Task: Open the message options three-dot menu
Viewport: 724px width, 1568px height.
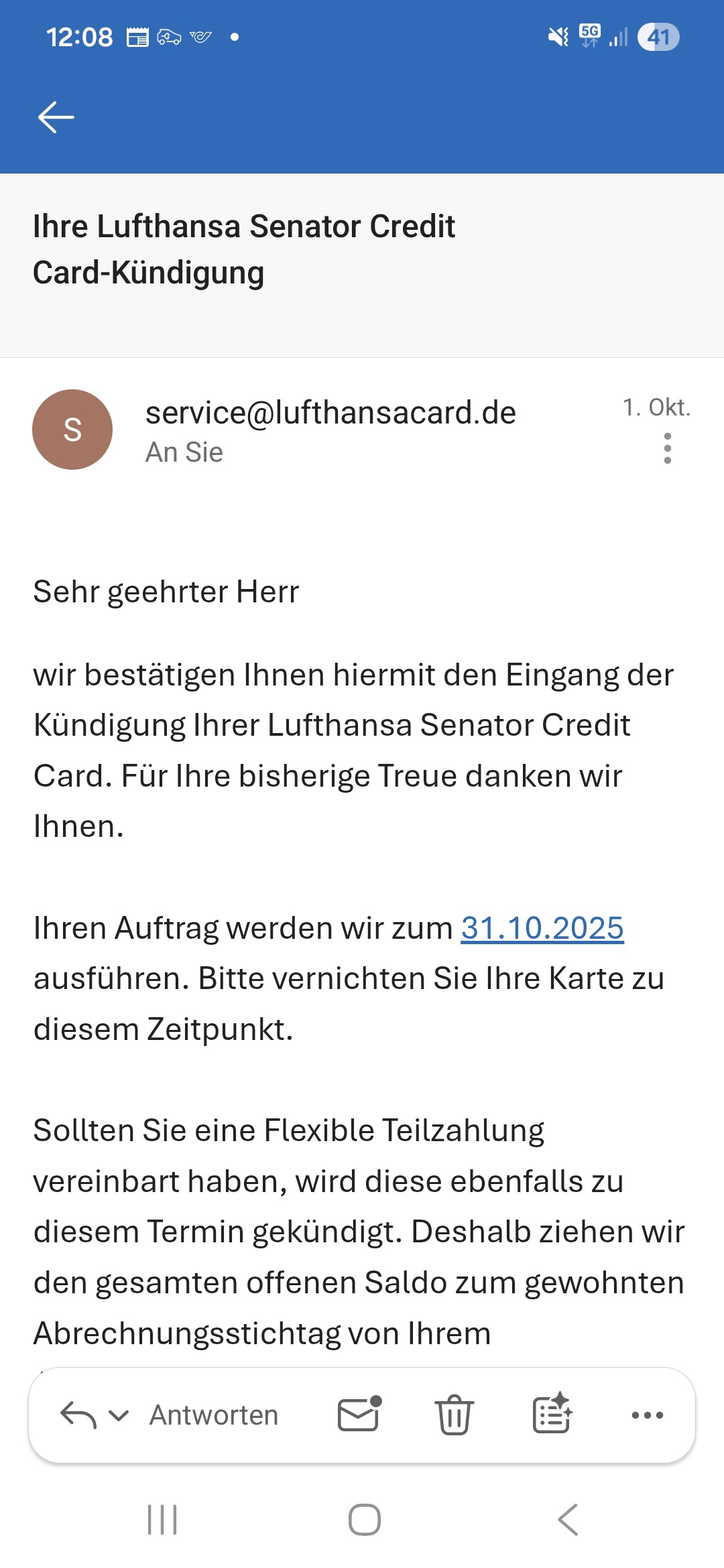Action: (x=667, y=448)
